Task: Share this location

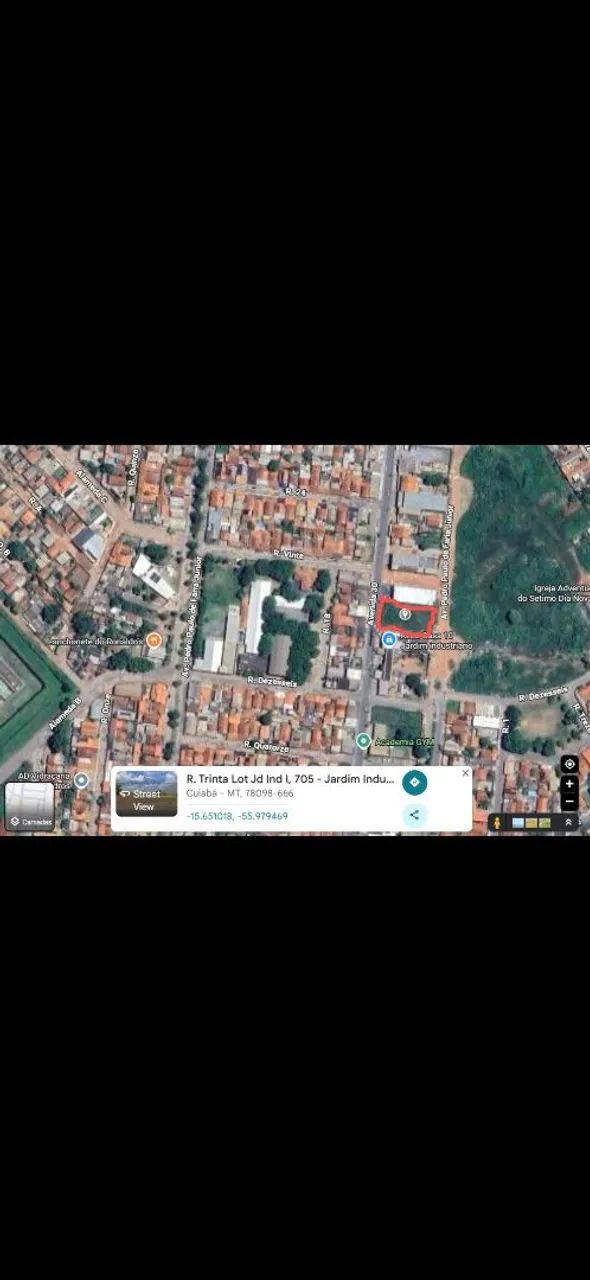Action: click(x=414, y=815)
